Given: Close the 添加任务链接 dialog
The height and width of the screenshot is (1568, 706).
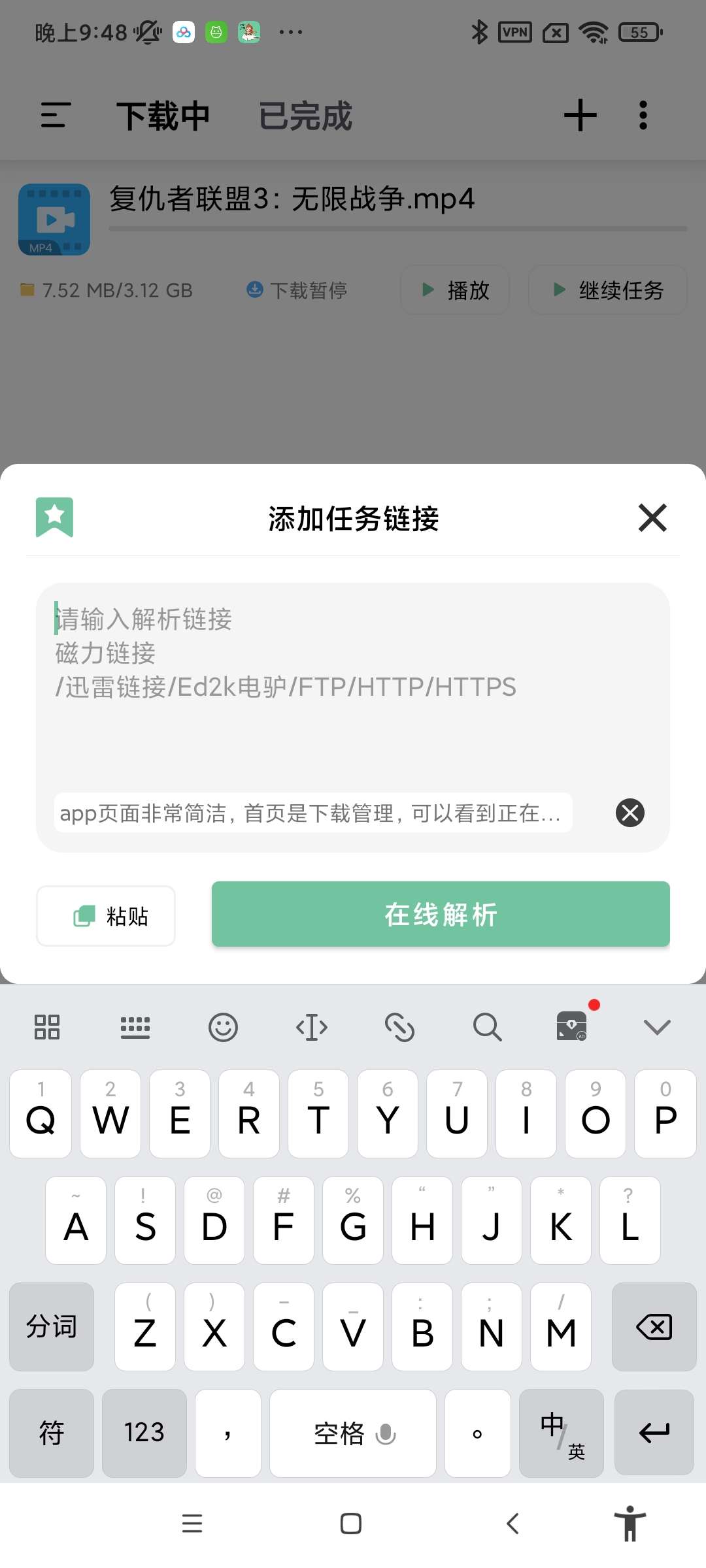Looking at the screenshot, I should [652, 518].
